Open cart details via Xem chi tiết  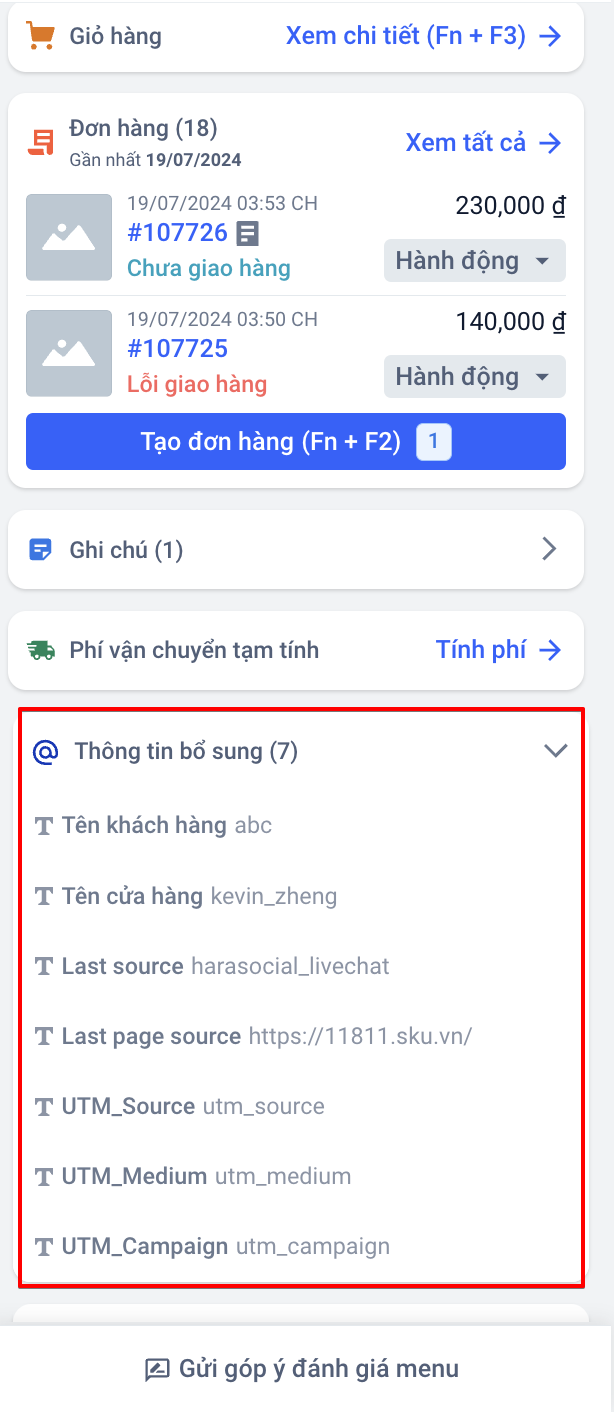pos(422,37)
